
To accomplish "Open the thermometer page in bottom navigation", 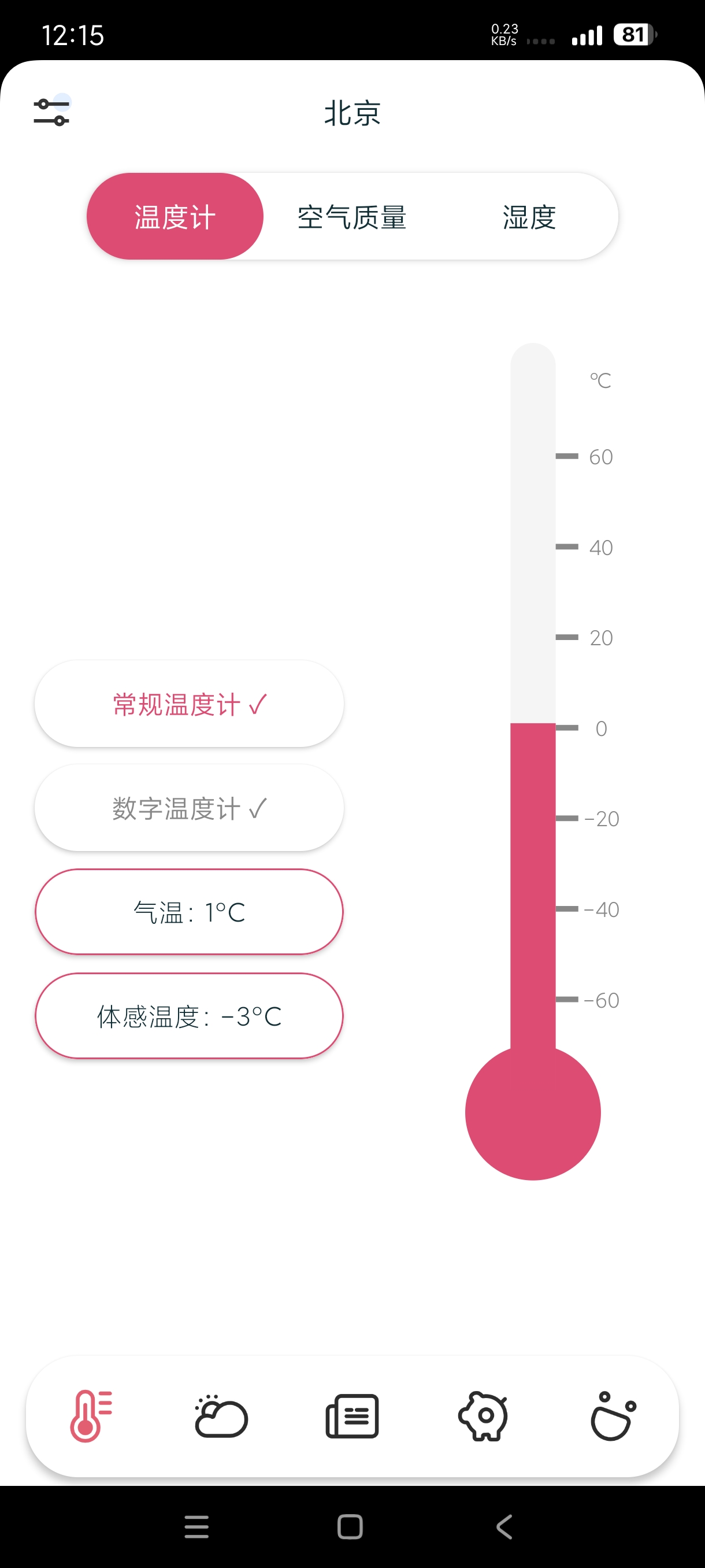I will 91,1416.
